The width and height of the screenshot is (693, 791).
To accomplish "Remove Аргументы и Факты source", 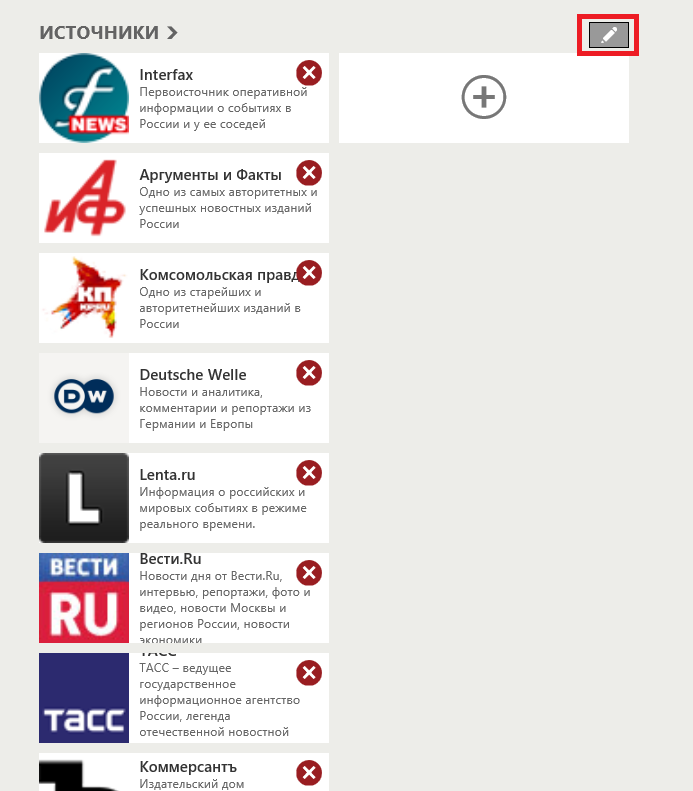I will (x=309, y=173).
